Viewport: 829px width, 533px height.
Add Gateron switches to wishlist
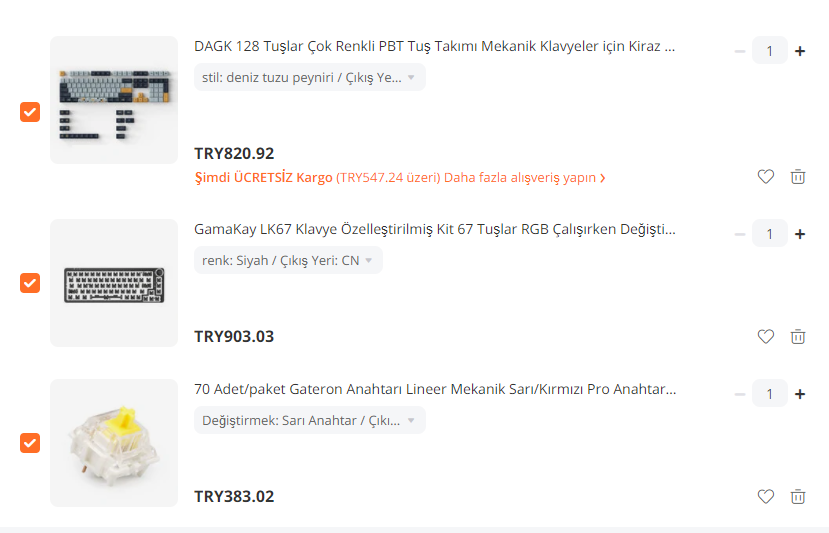766,497
